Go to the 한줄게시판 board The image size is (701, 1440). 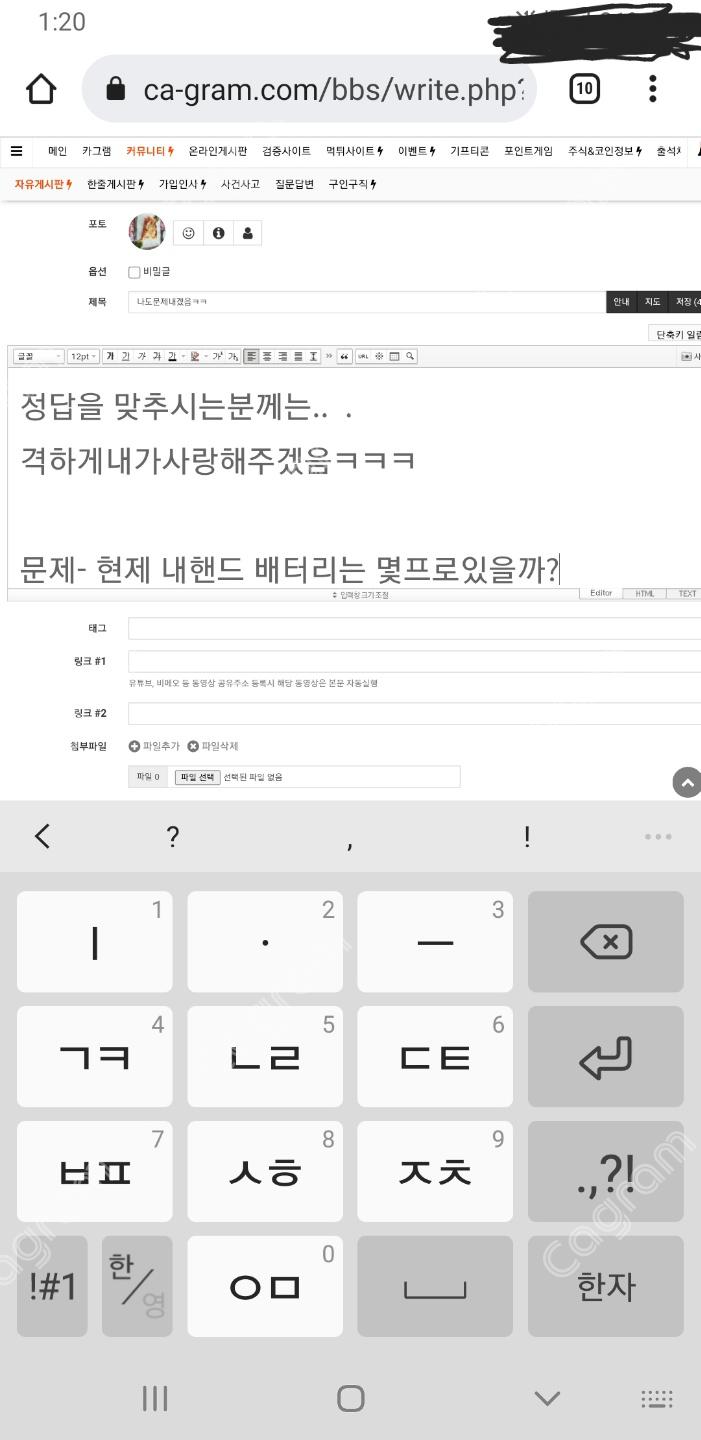pos(115,184)
